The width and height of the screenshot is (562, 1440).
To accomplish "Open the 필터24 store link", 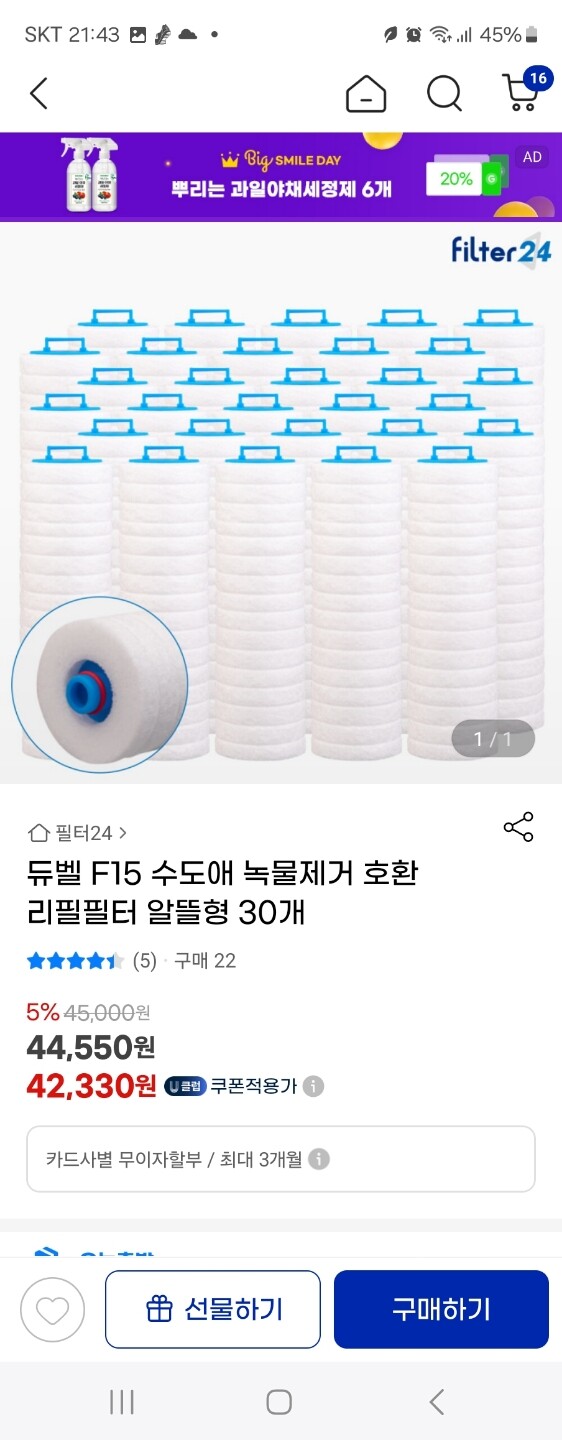I will pyautogui.click(x=78, y=833).
